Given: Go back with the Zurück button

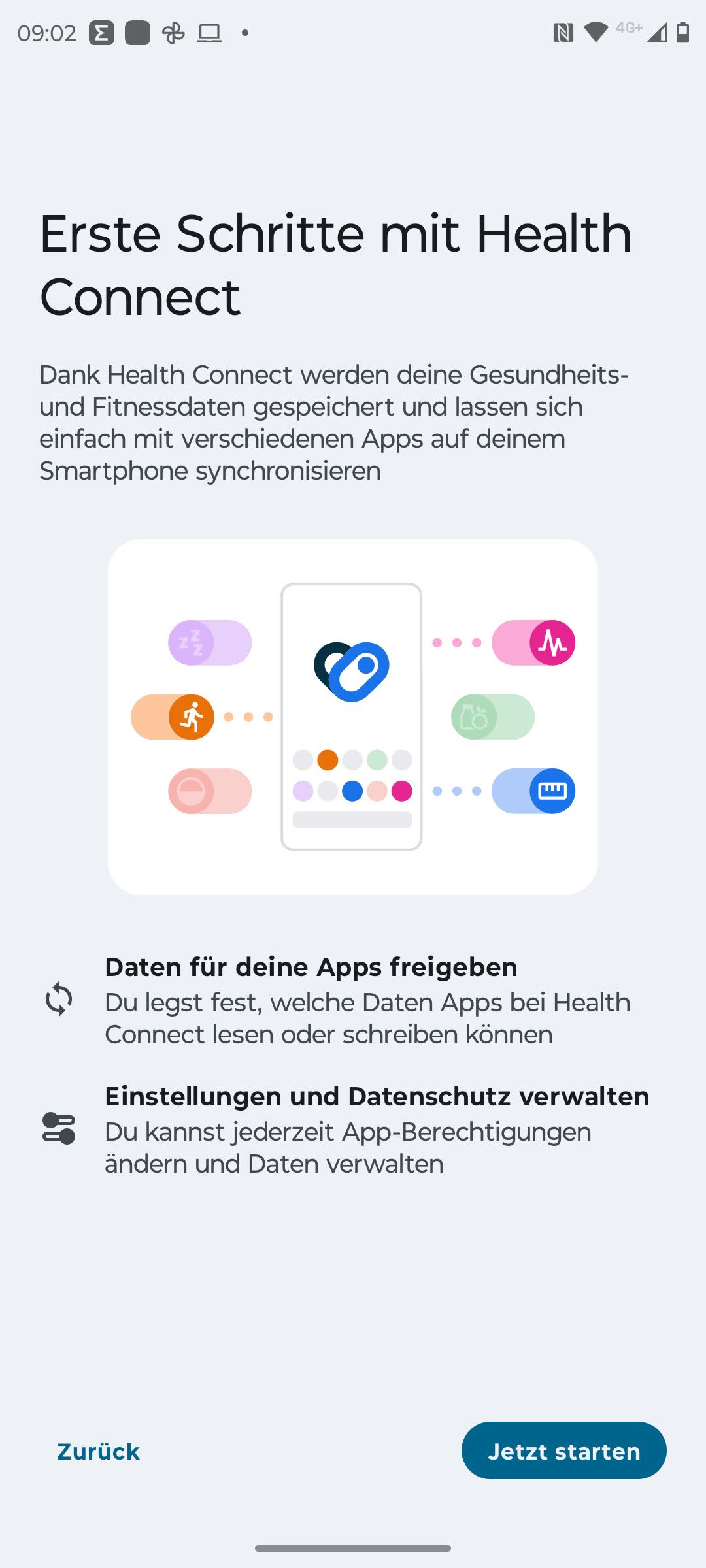Looking at the screenshot, I should tap(98, 1451).
